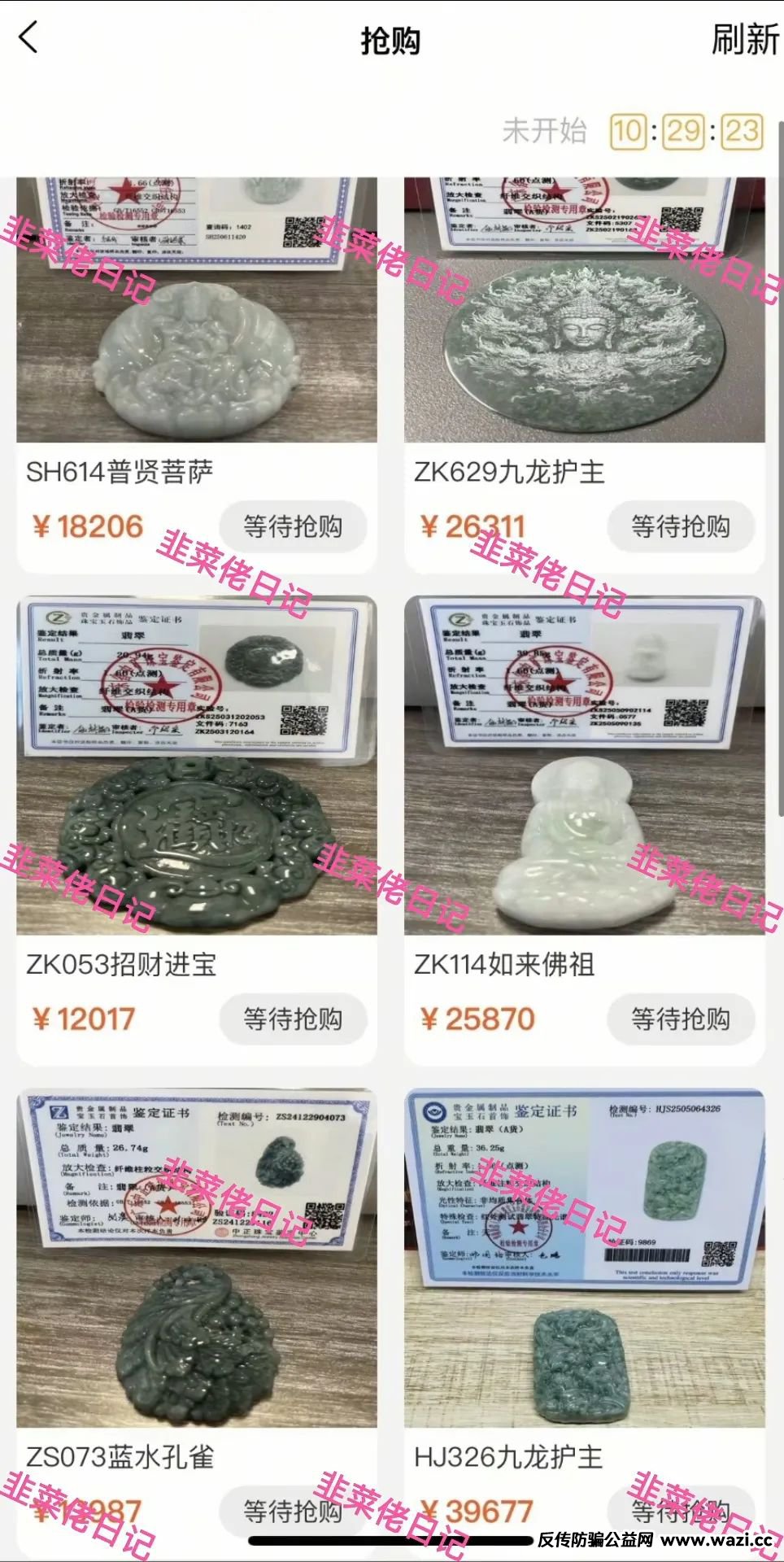Viewport: 784px width, 1562px height.
Task: Tap 等待抢购 for ZK629九龙护主
Action: point(681,526)
